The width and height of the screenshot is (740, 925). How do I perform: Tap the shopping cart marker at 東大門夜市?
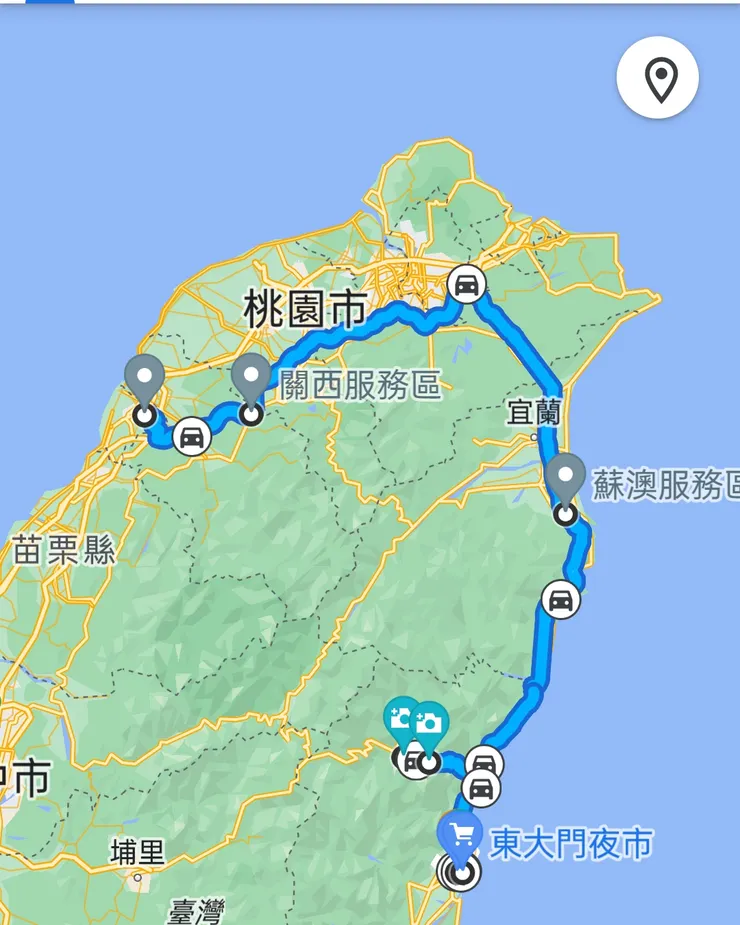pyautogui.click(x=461, y=835)
